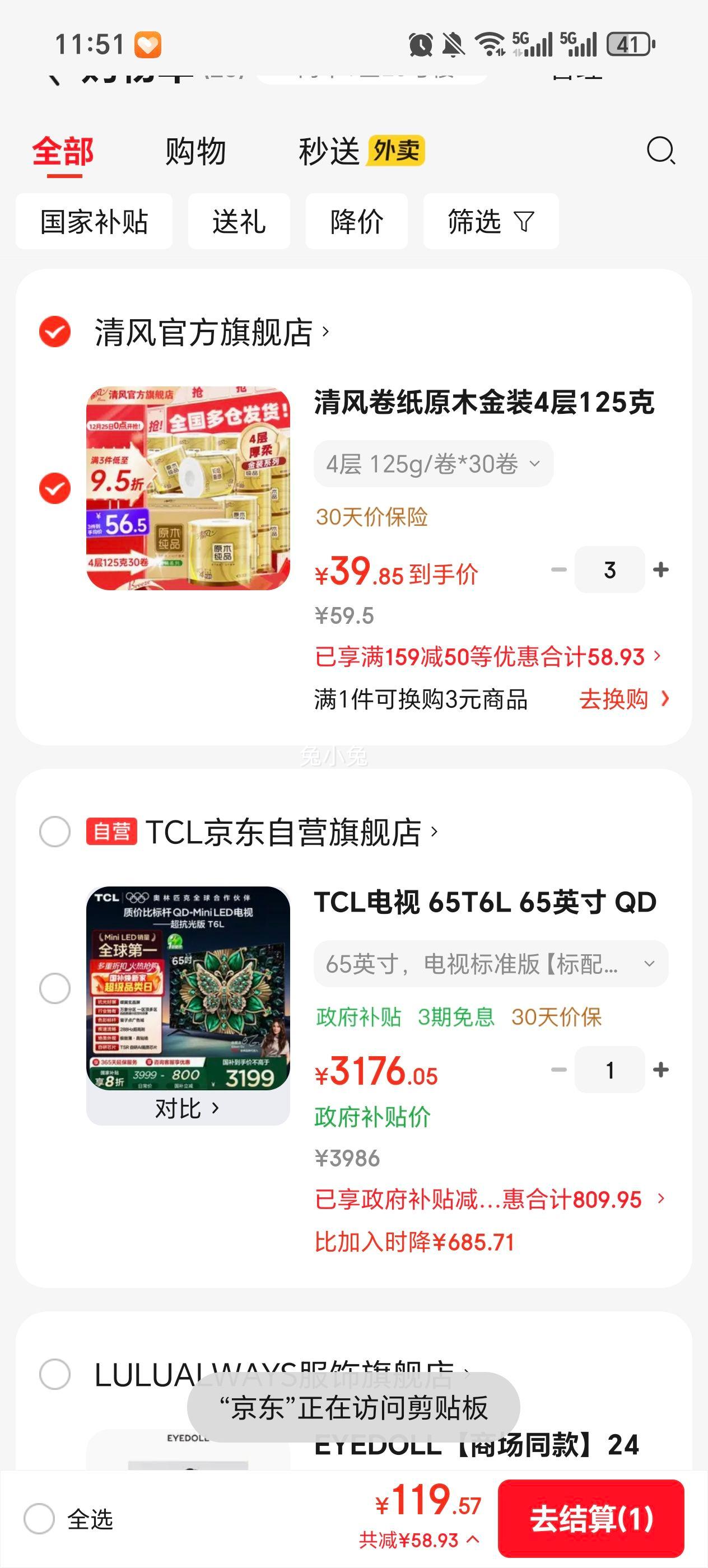This screenshot has height=1568, width=708.
Task: Open the filter funnel icon beside 筛选
Action: 524,222
